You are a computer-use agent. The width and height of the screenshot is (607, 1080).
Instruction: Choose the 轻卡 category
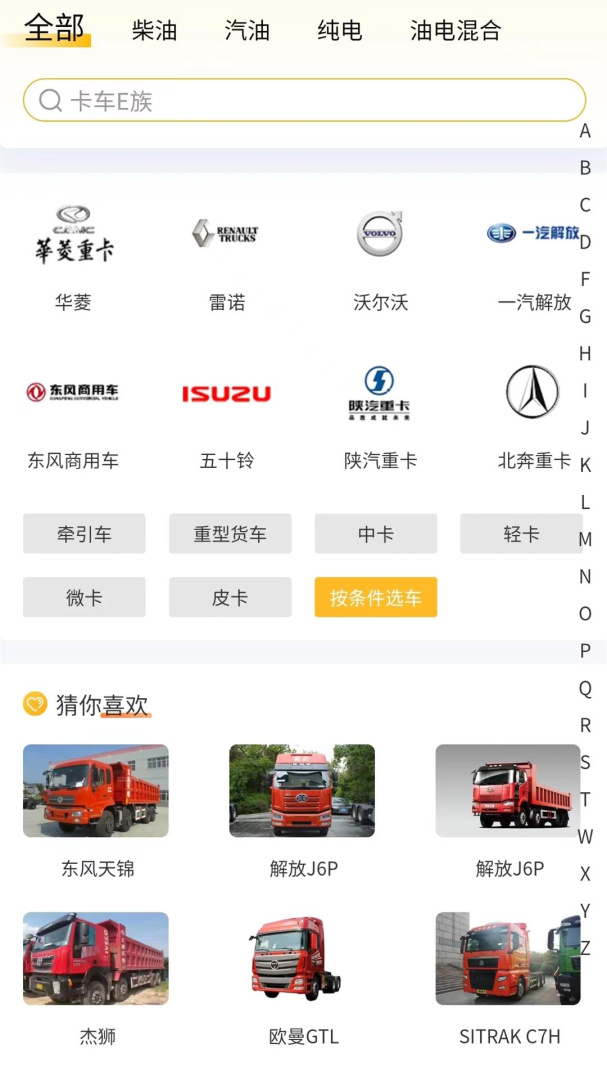click(520, 534)
